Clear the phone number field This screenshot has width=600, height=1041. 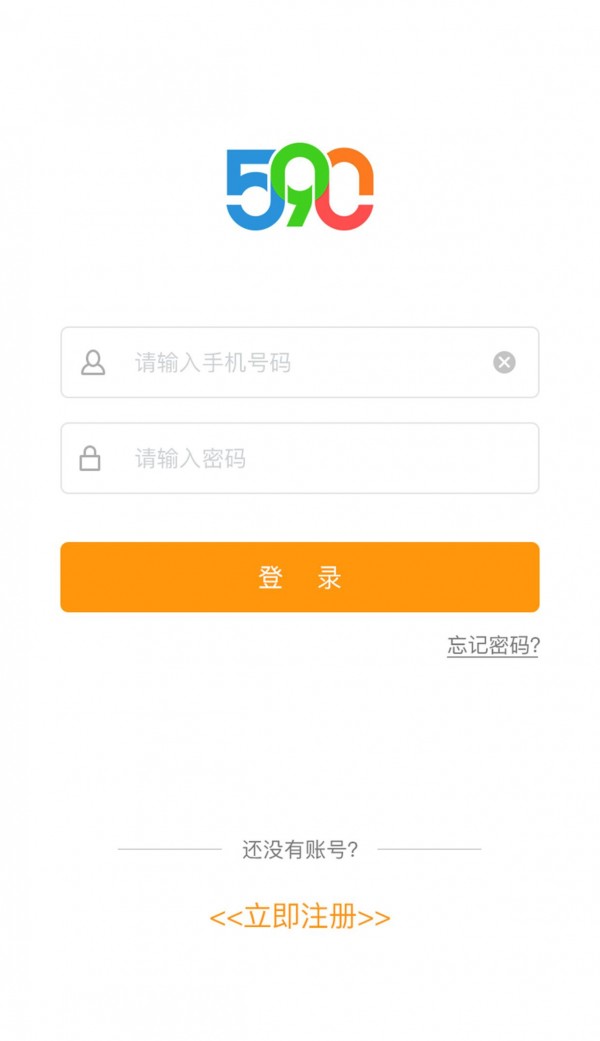[x=504, y=362]
